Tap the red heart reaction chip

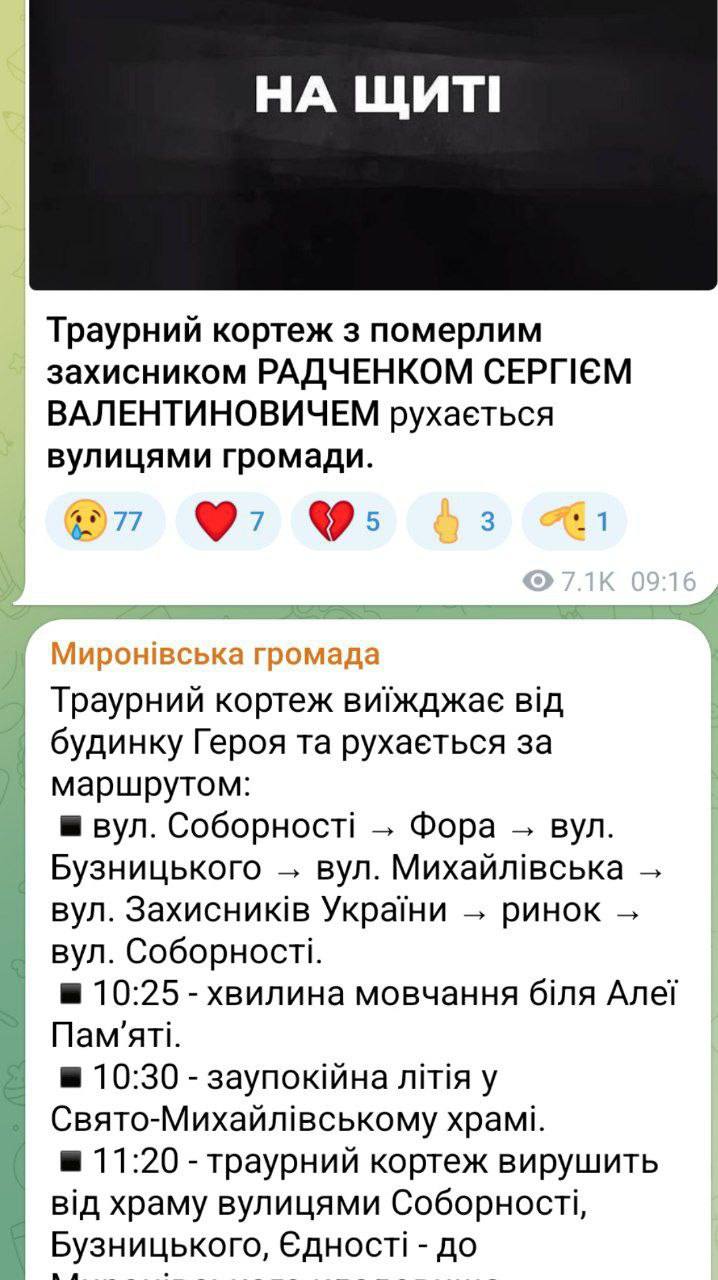[x=227, y=521]
